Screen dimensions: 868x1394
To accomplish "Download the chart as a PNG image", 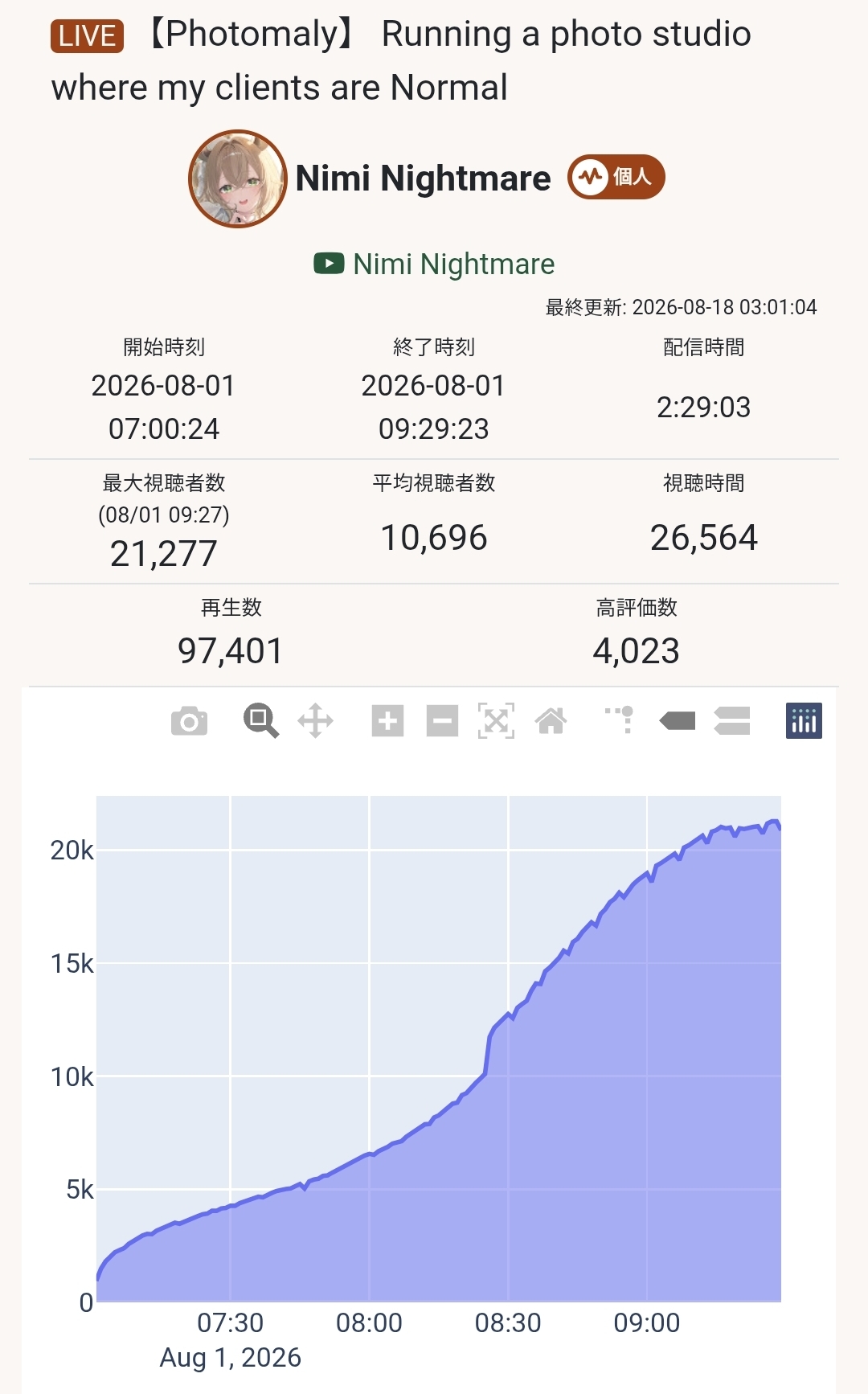I will click(189, 721).
